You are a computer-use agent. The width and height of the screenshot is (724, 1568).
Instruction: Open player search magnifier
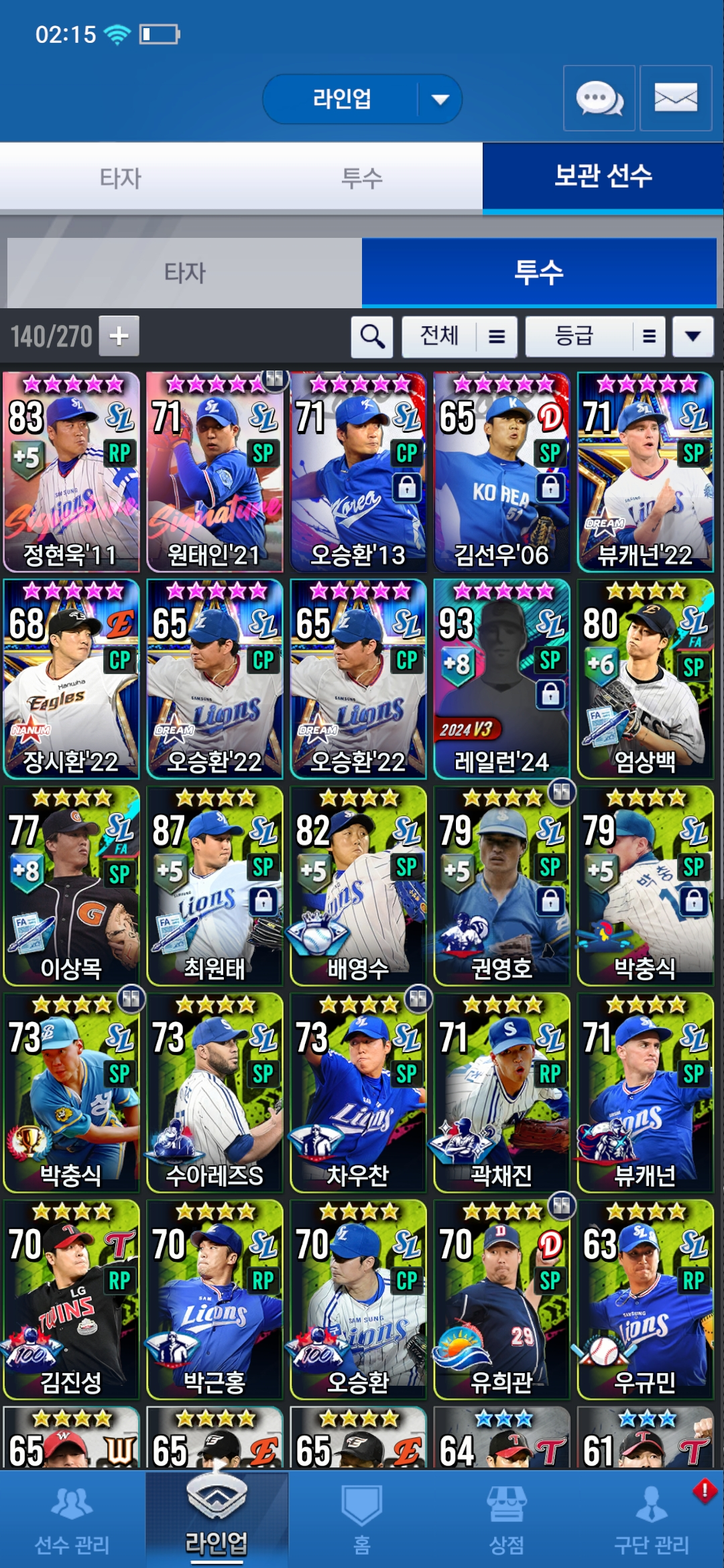click(372, 336)
